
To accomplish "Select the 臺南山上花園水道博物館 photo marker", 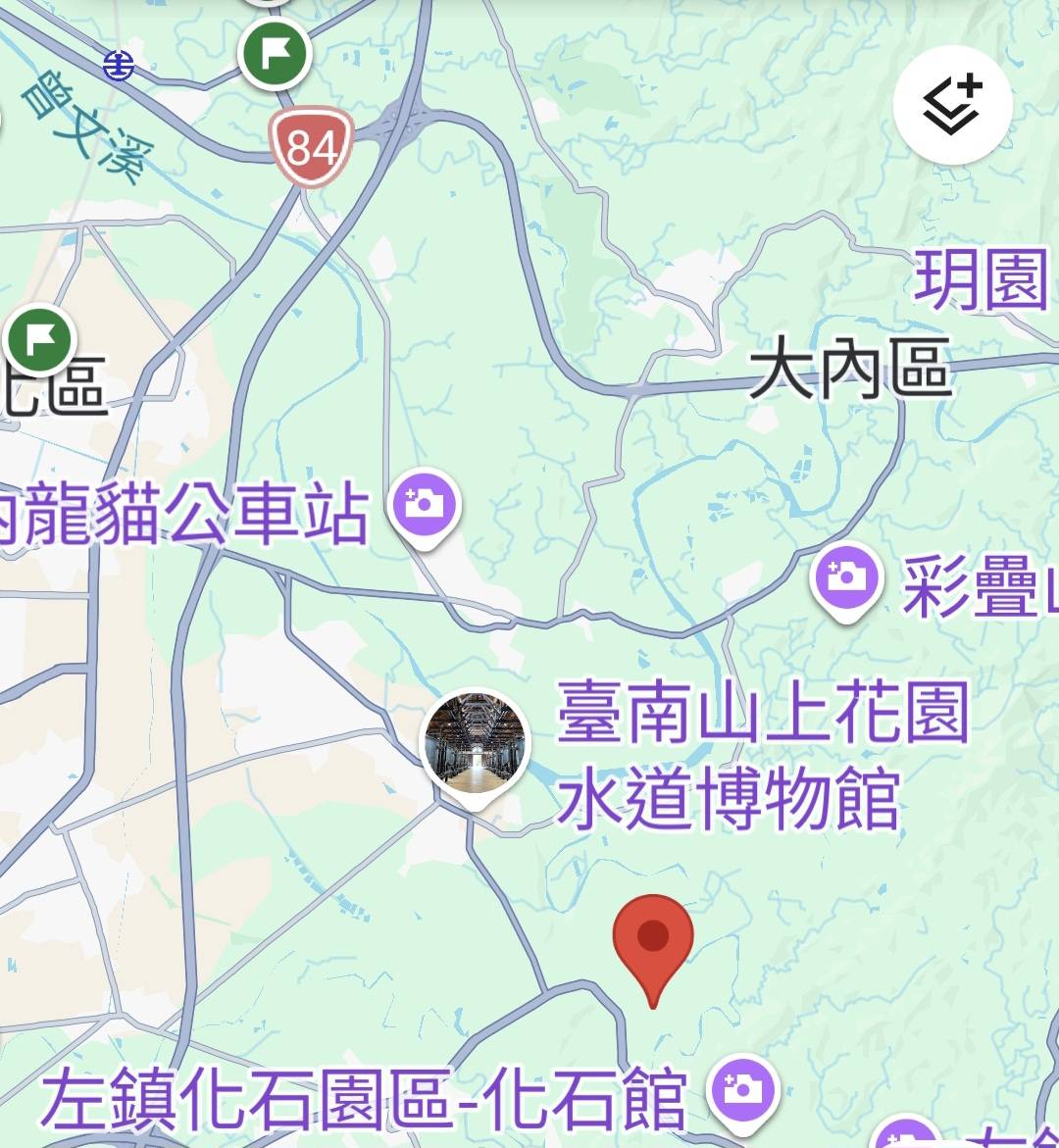I will click(x=475, y=743).
